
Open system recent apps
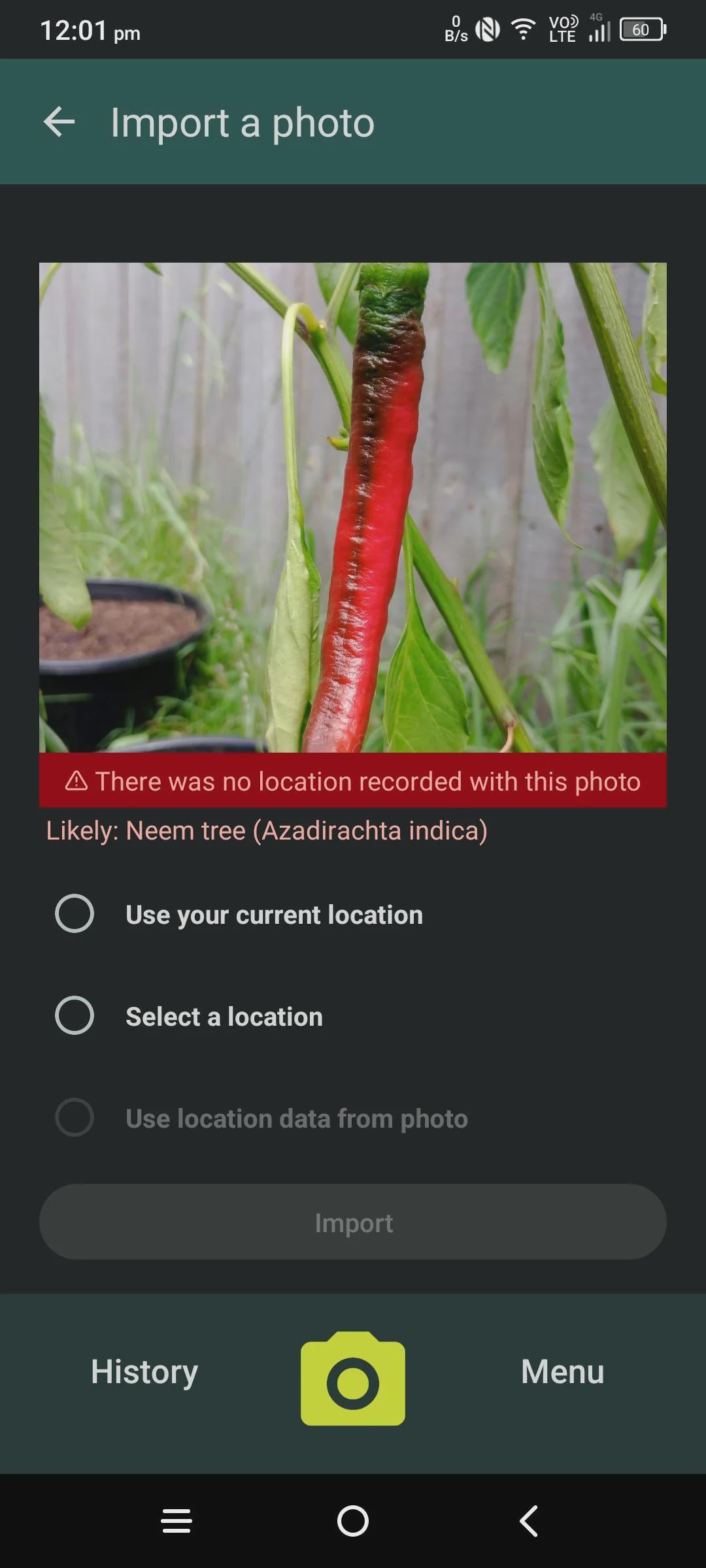point(176,1521)
